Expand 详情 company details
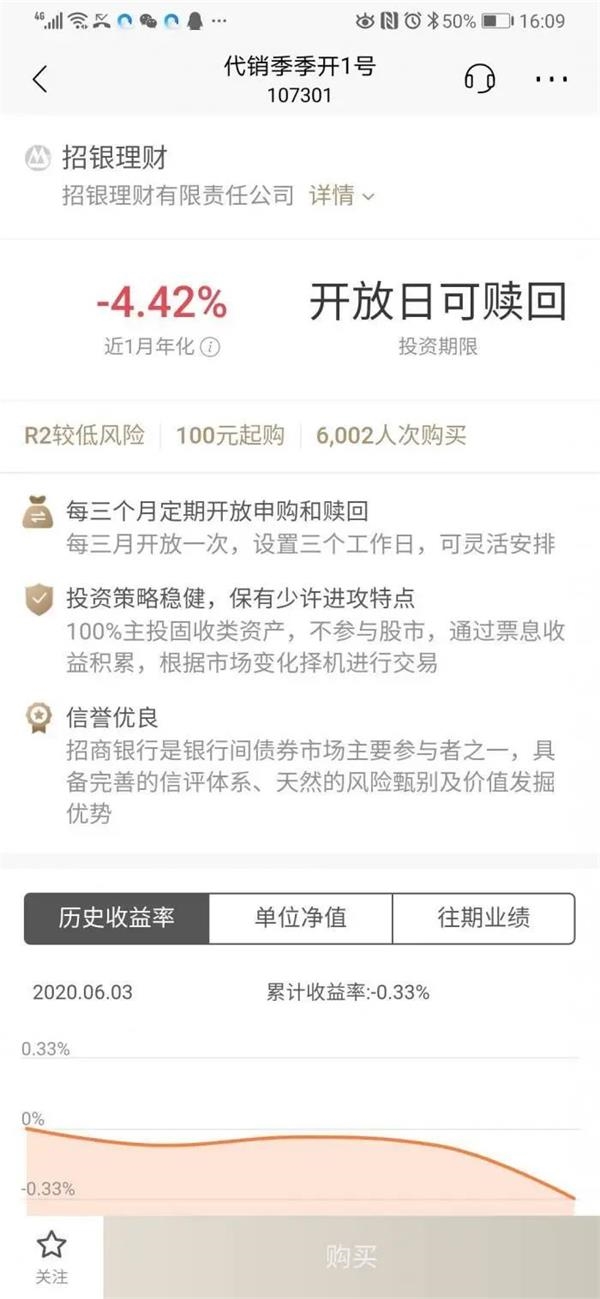 click(x=341, y=195)
